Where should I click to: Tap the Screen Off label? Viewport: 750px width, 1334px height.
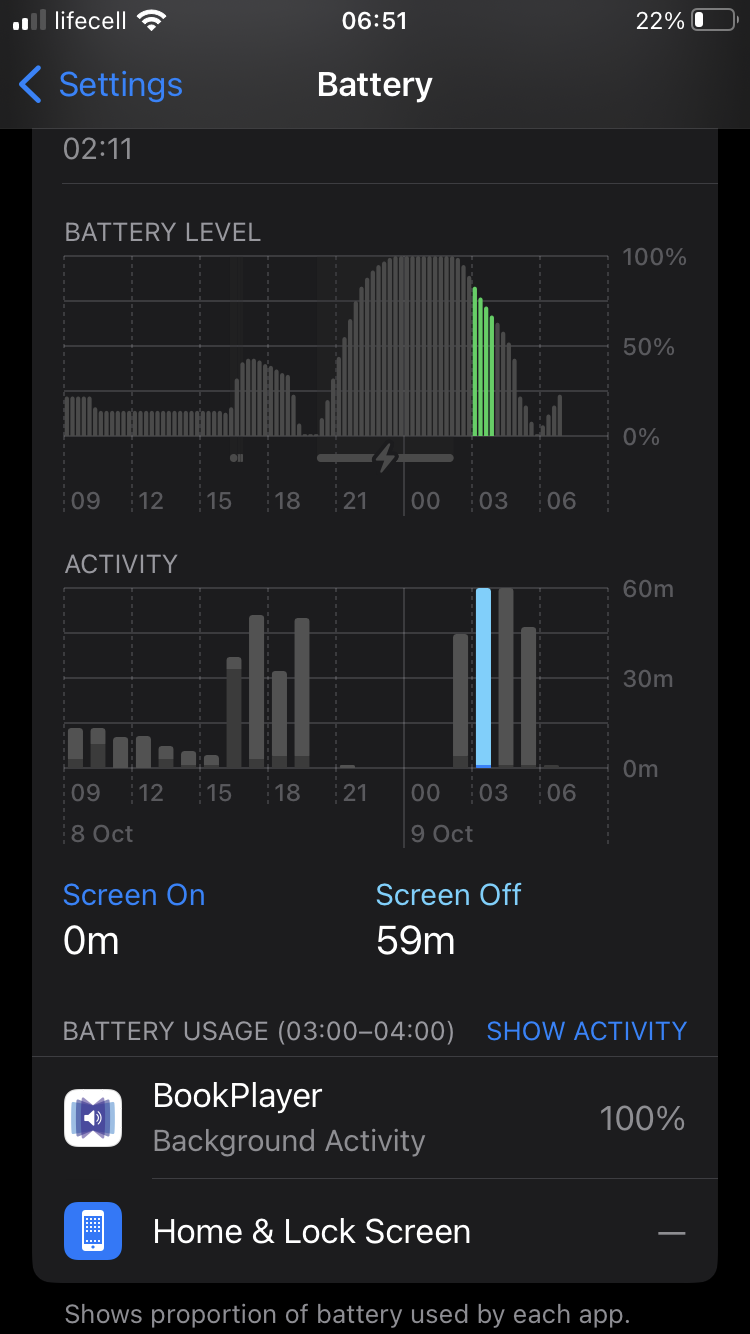tap(448, 895)
